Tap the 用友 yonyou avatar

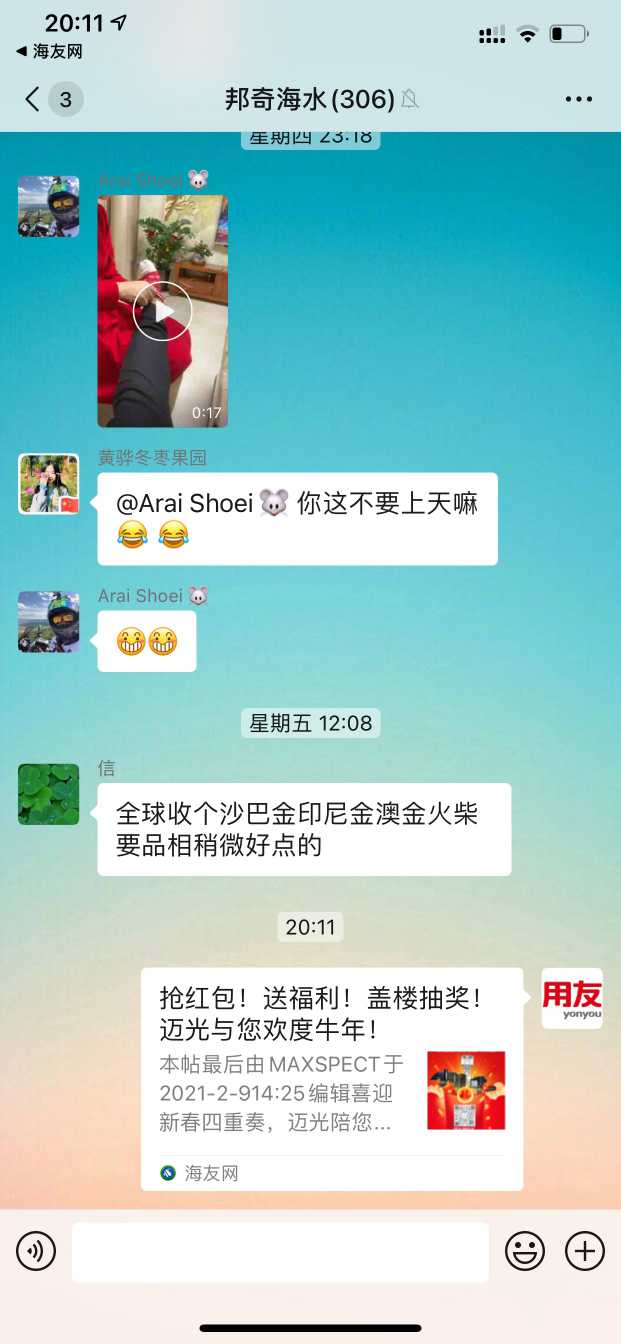pyautogui.click(x=571, y=998)
